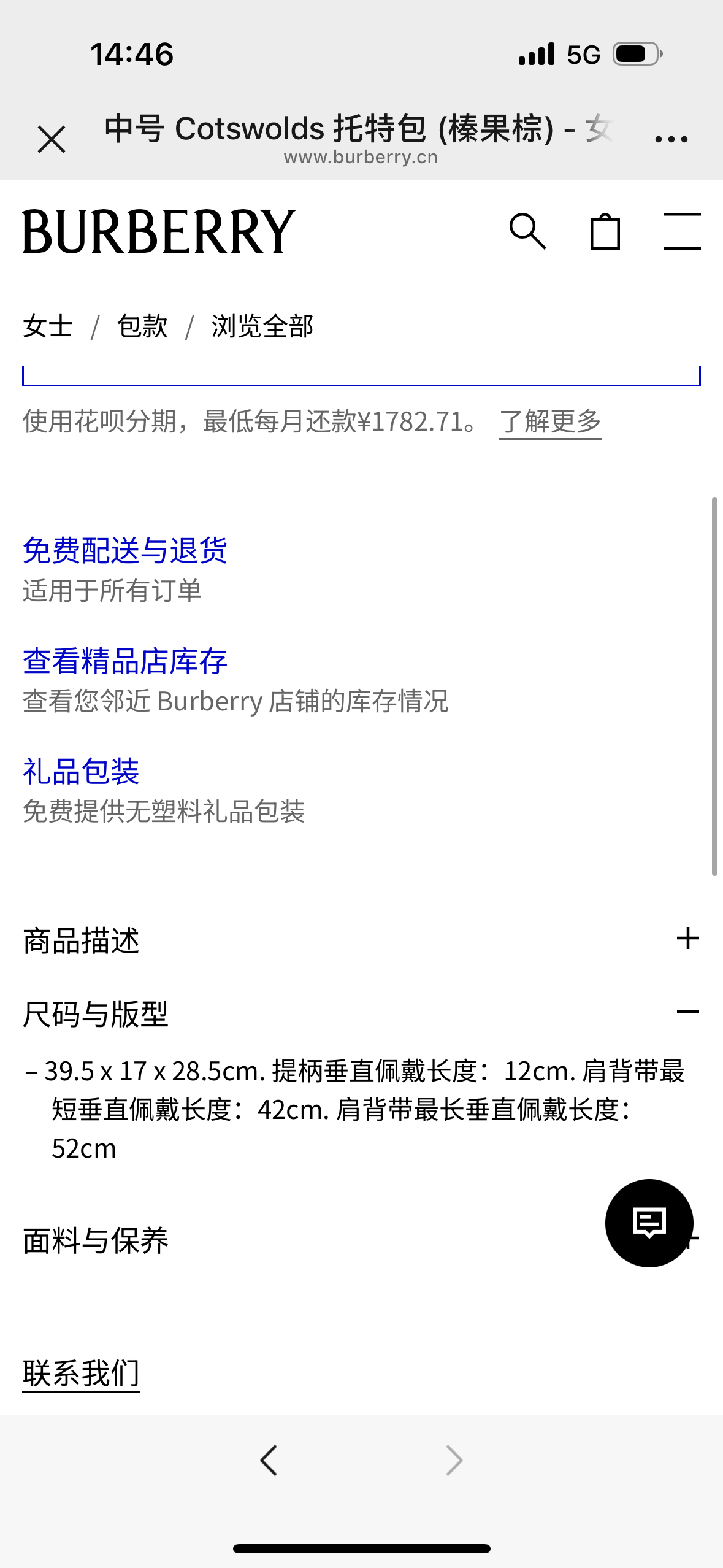This screenshot has width=723, height=1568.
Task: Open the browser overflow menu
Action: (x=671, y=139)
